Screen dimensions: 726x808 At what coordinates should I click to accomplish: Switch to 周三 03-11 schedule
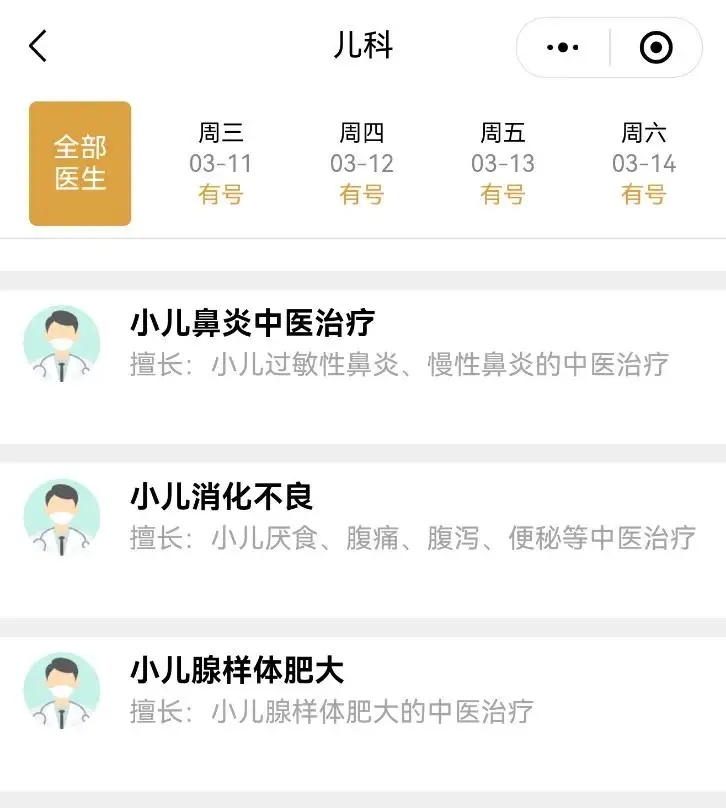221,163
